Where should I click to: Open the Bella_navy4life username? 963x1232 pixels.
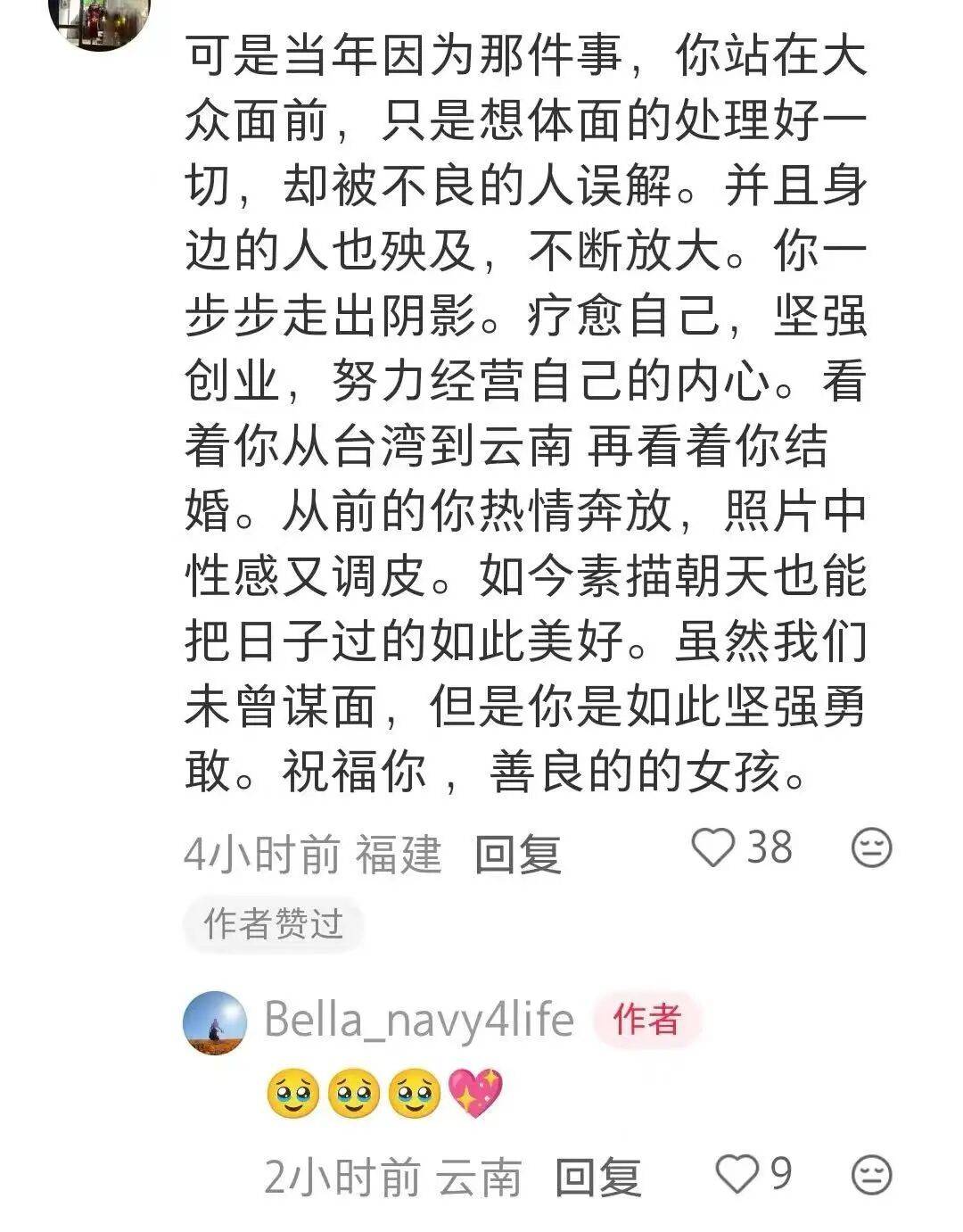point(419,1019)
